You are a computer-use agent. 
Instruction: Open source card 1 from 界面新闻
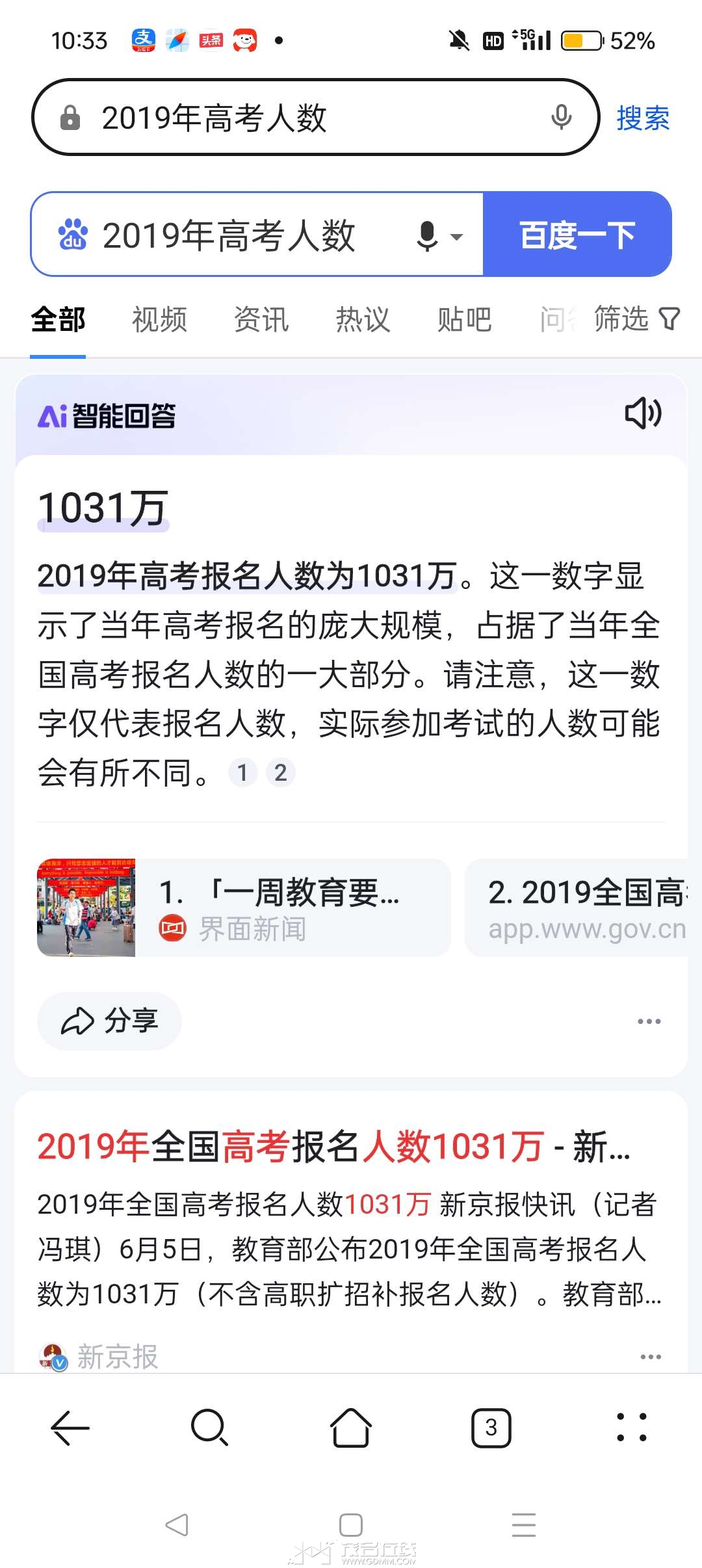[x=244, y=908]
